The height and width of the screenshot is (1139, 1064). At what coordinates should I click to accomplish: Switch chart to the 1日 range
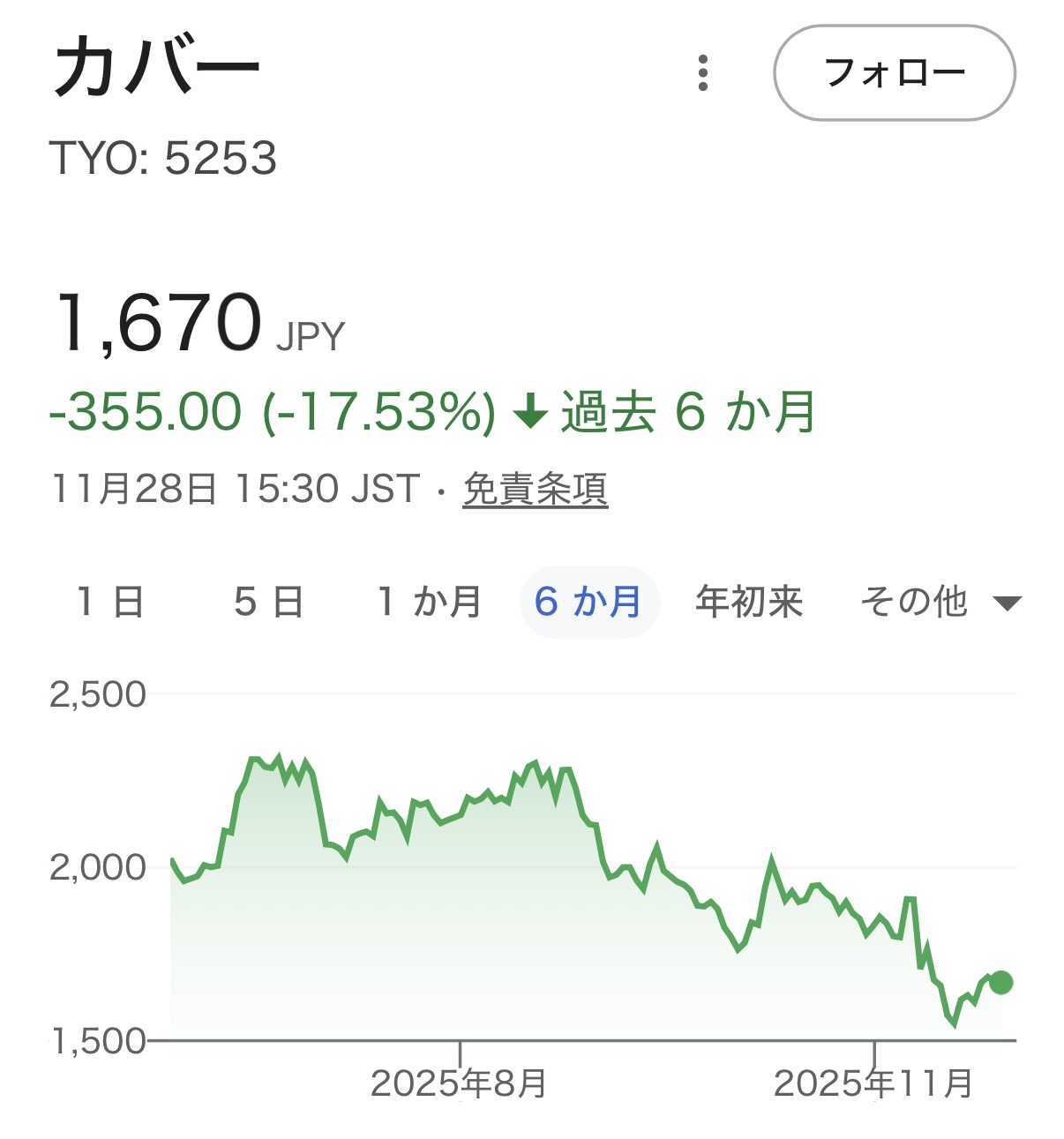[x=110, y=603]
